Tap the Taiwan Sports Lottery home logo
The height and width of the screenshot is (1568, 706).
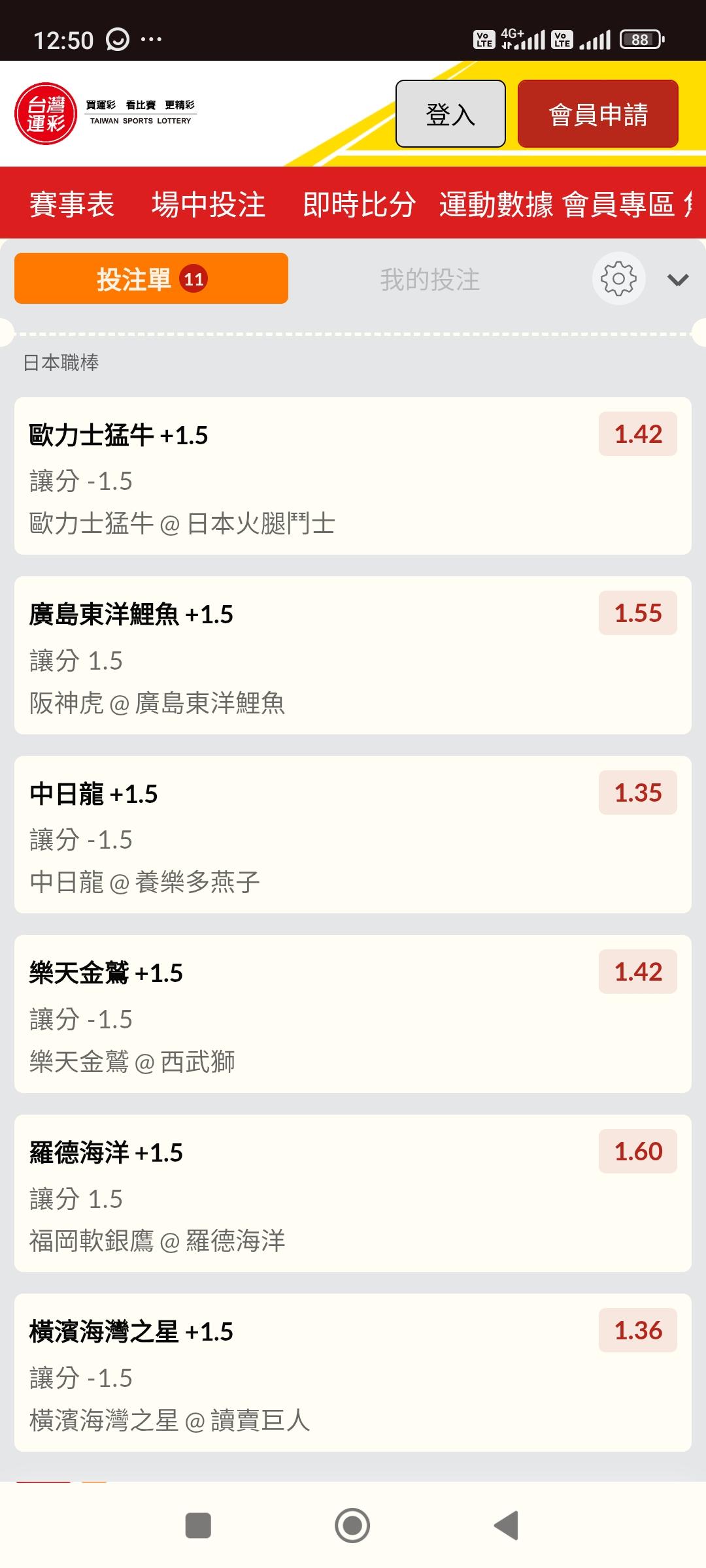[x=46, y=114]
